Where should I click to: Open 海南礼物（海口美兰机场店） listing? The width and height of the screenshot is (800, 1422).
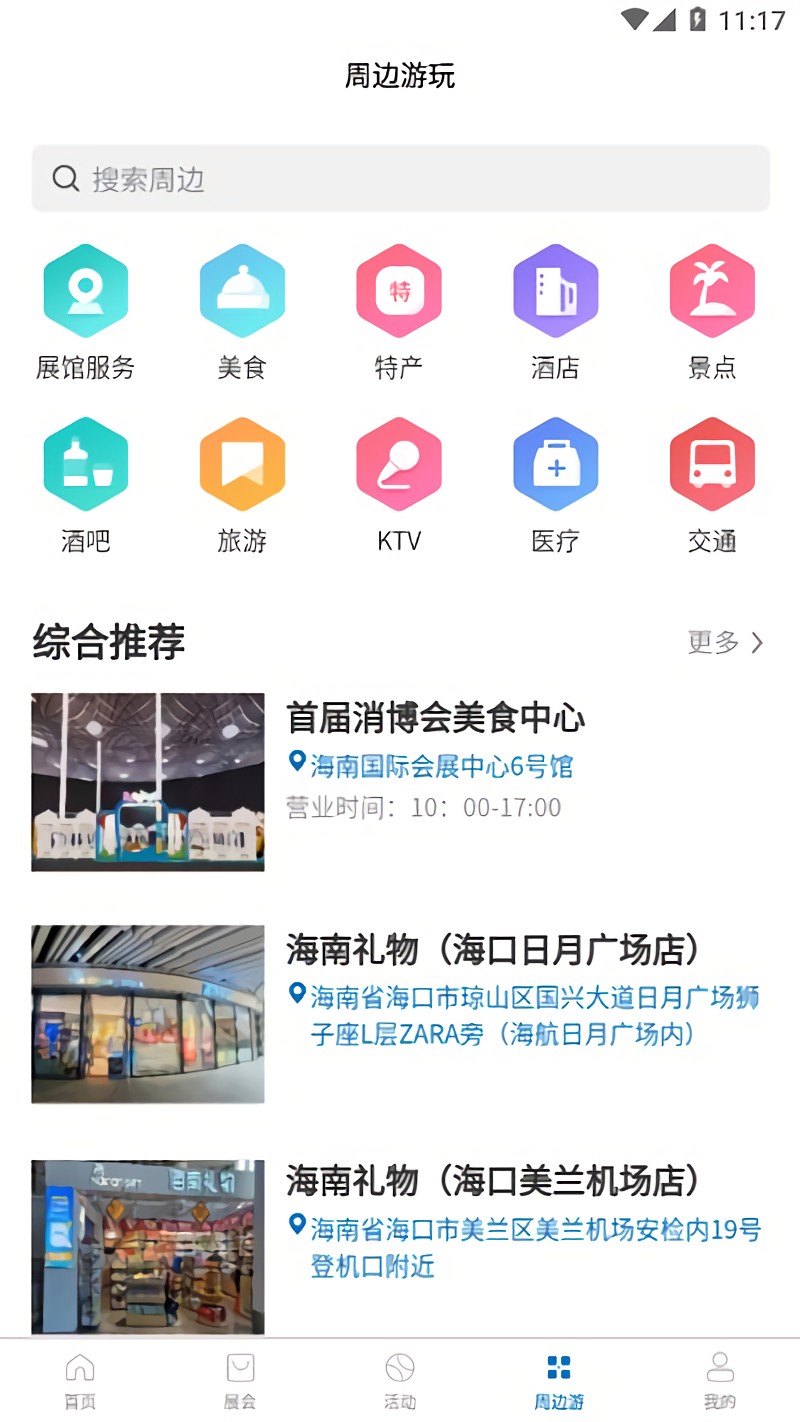492,1181
